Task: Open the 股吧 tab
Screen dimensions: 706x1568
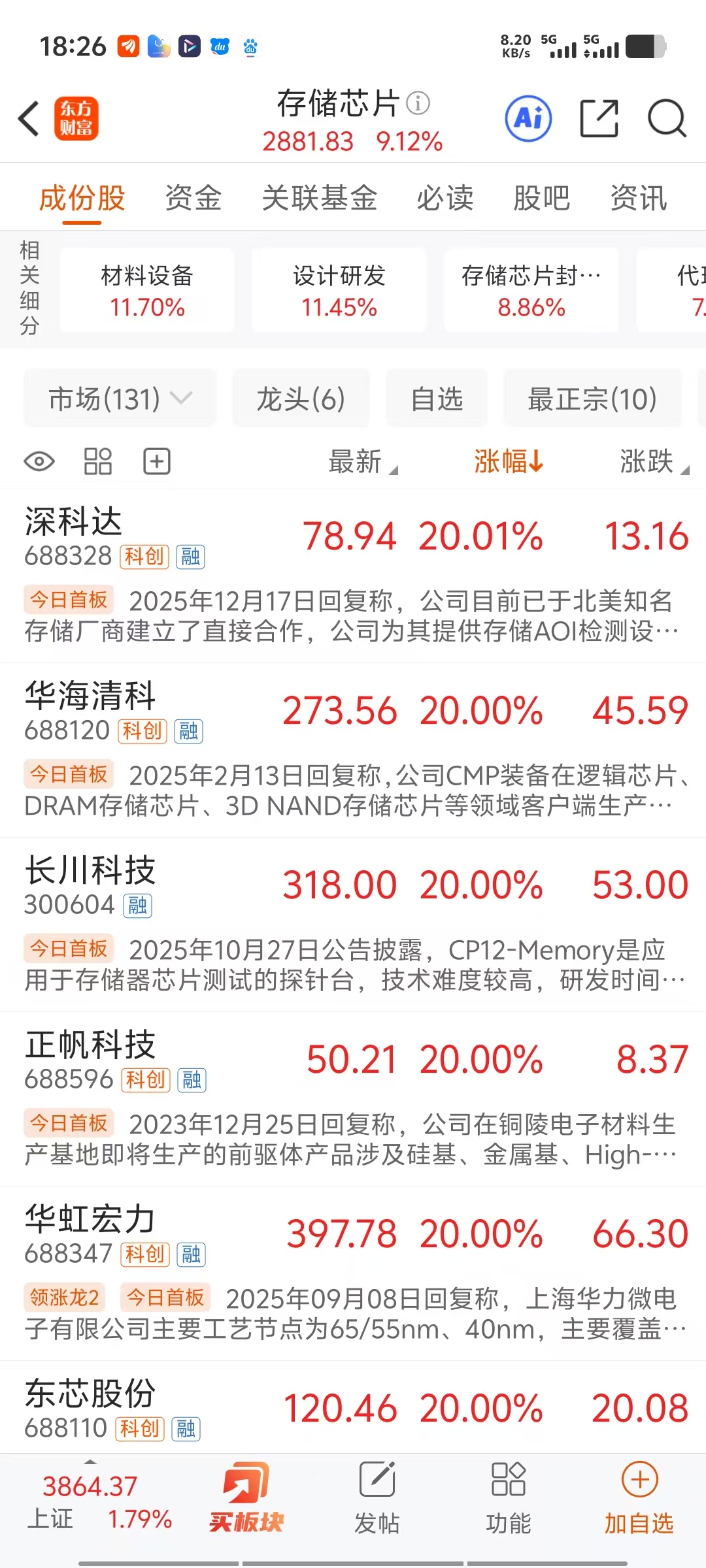Action: [x=541, y=198]
